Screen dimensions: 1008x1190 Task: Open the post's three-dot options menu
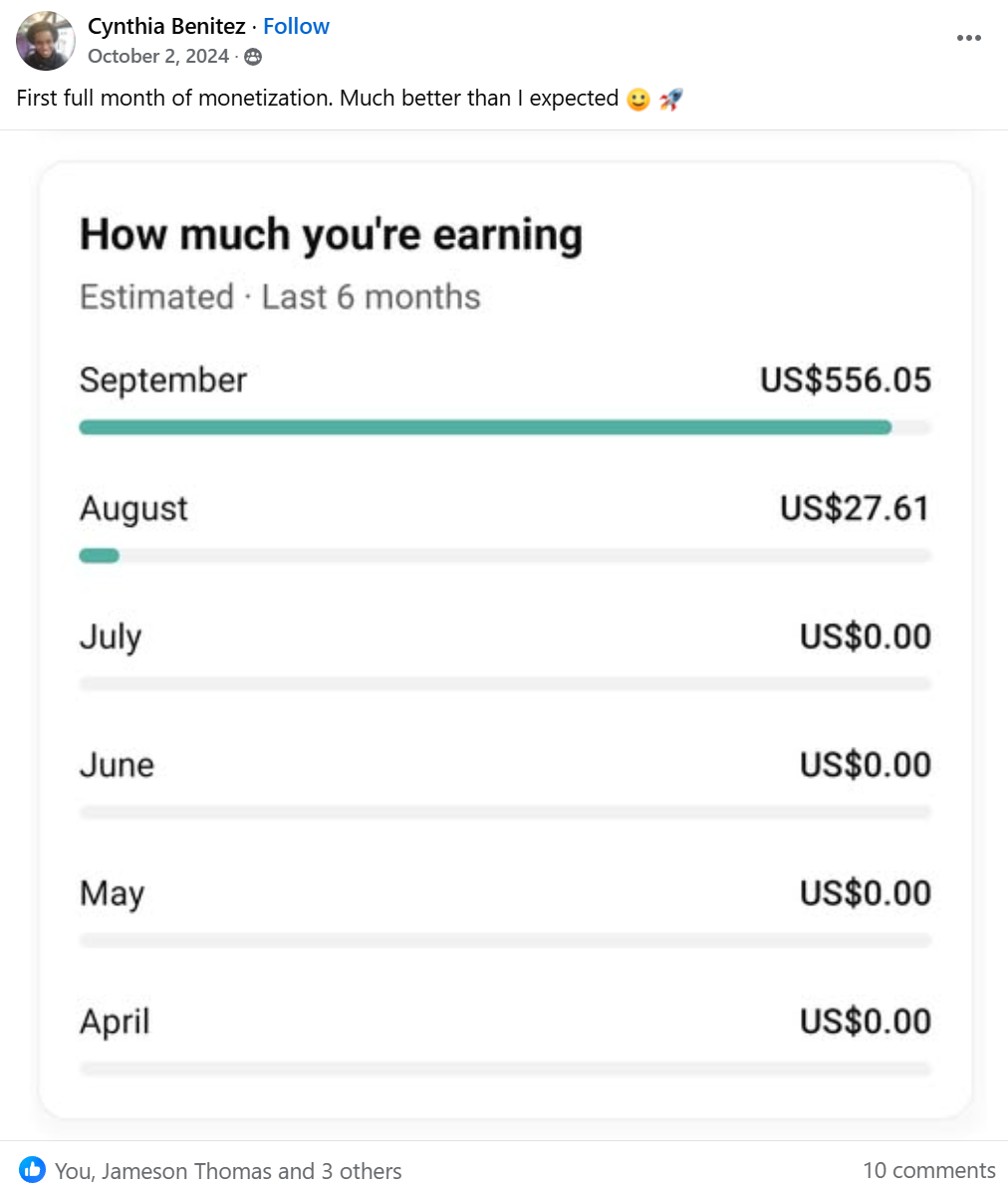tap(968, 38)
